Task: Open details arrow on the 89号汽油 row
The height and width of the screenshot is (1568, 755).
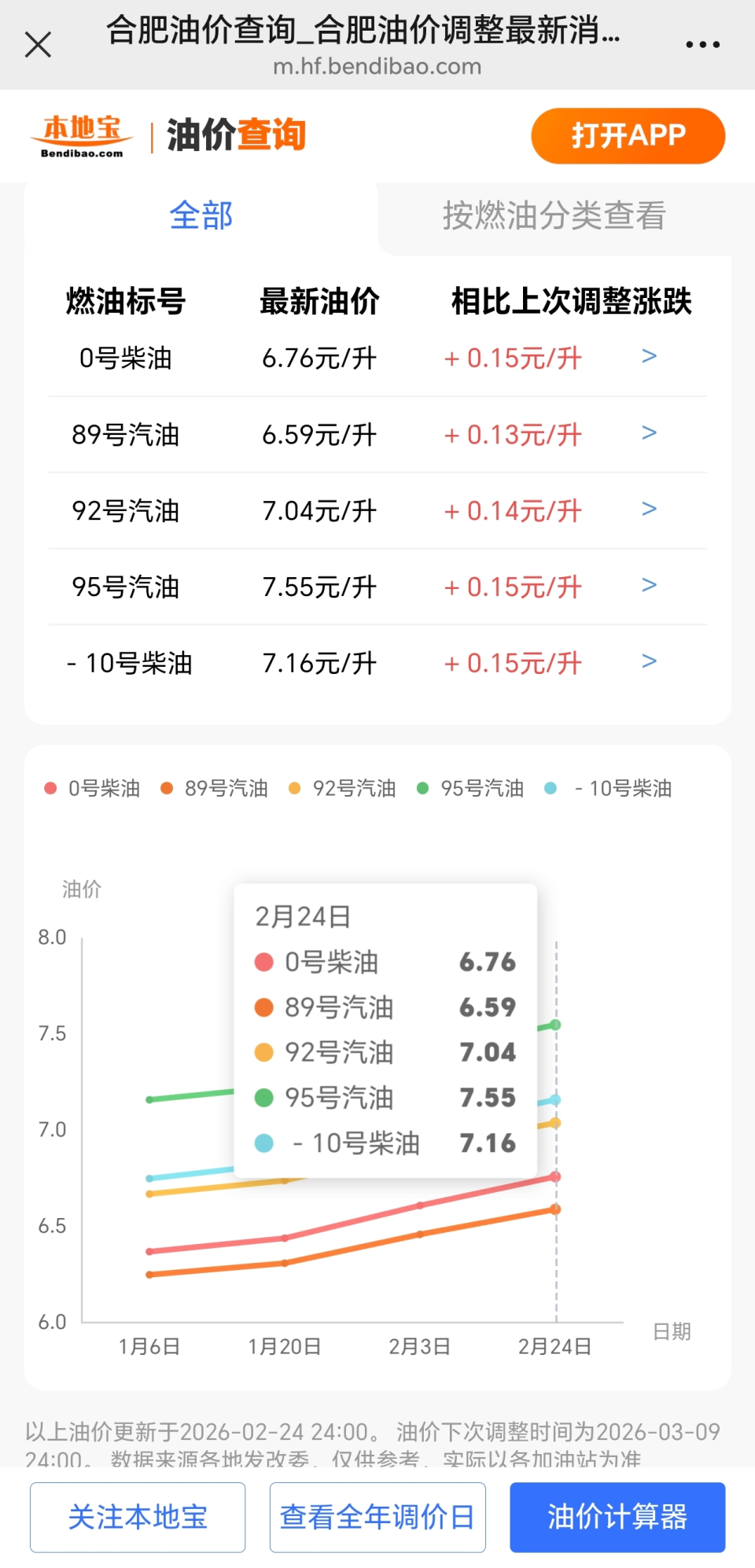Action: 649,432
